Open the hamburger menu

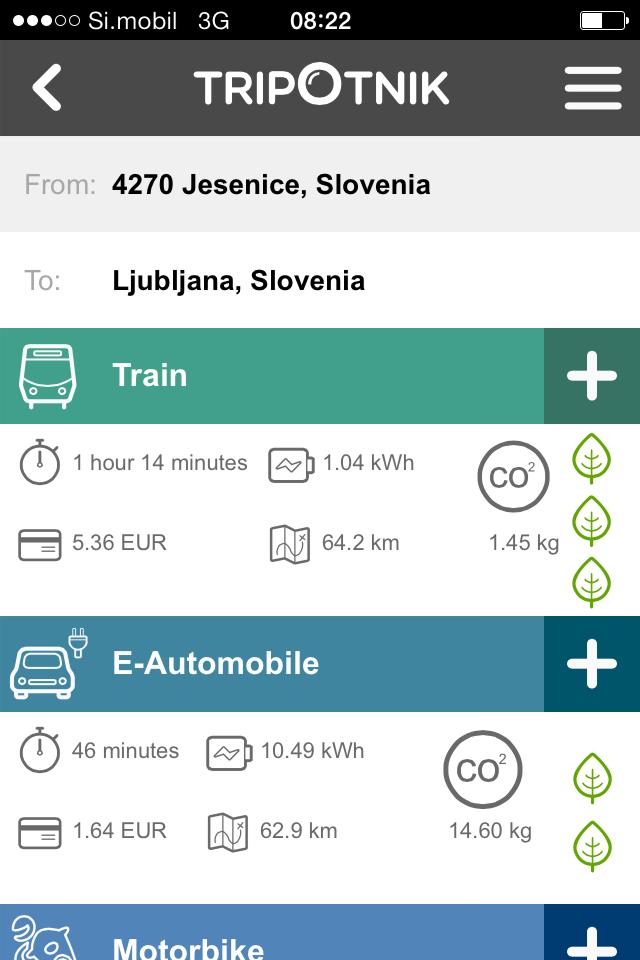pyautogui.click(x=592, y=88)
